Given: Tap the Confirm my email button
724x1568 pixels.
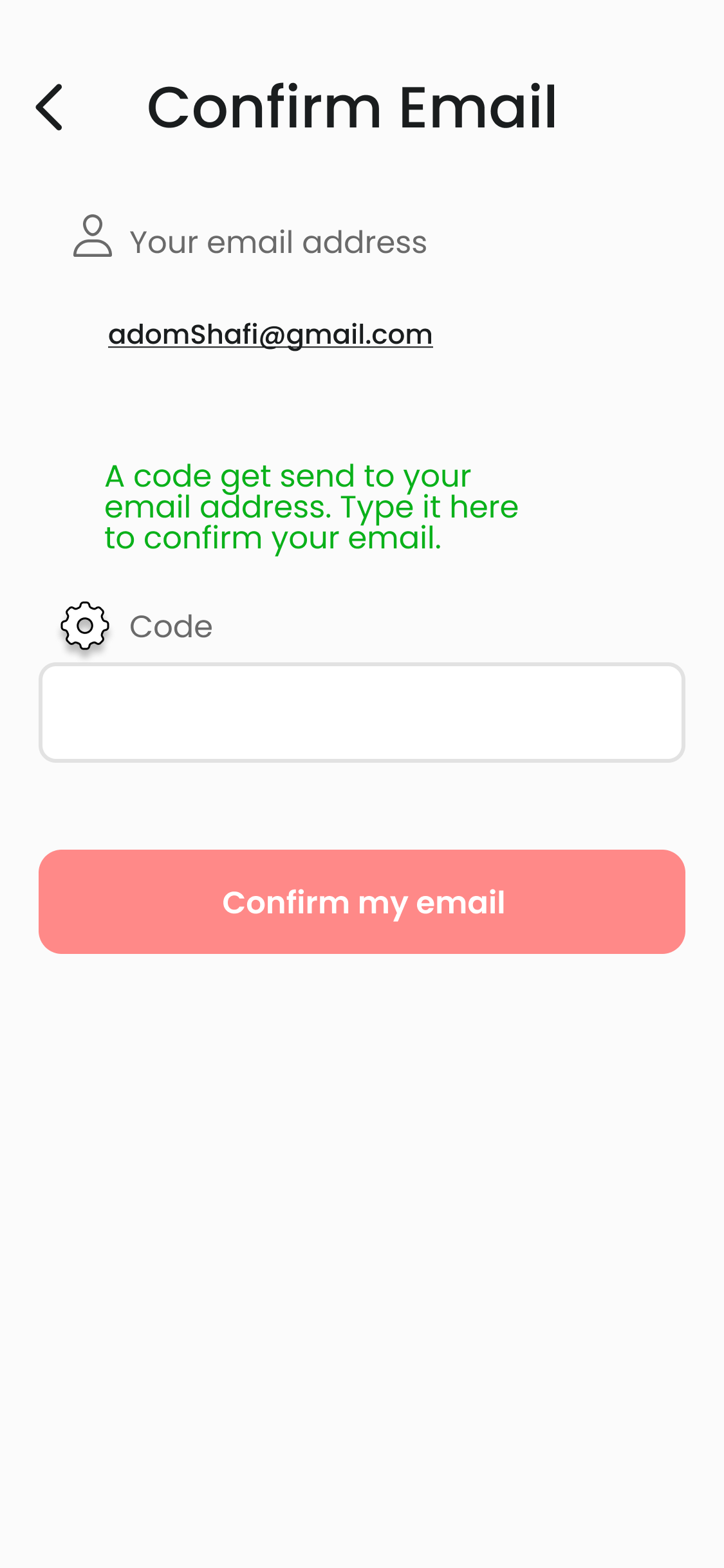Looking at the screenshot, I should 362,901.
